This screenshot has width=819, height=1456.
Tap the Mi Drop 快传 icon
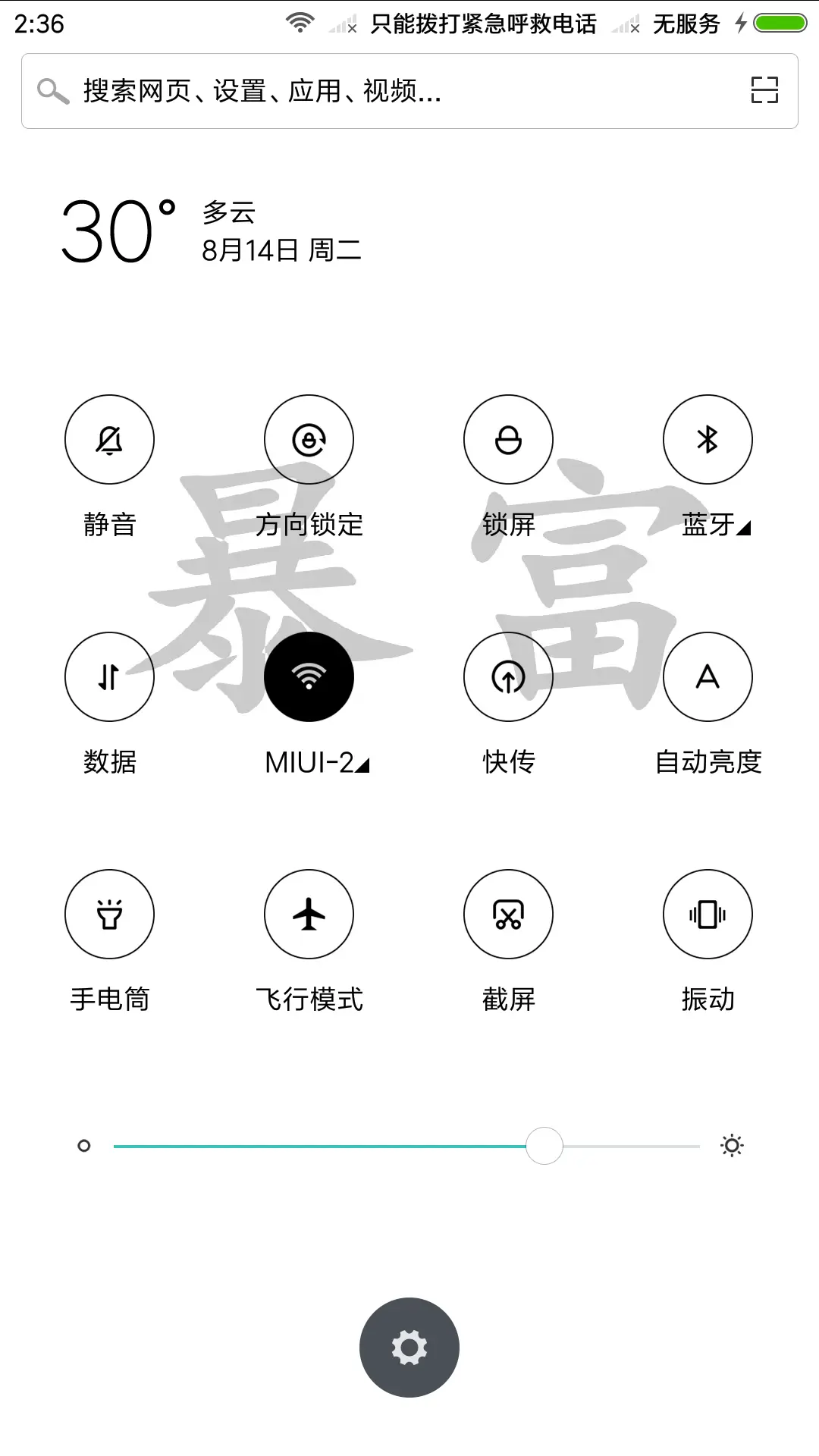click(x=507, y=676)
